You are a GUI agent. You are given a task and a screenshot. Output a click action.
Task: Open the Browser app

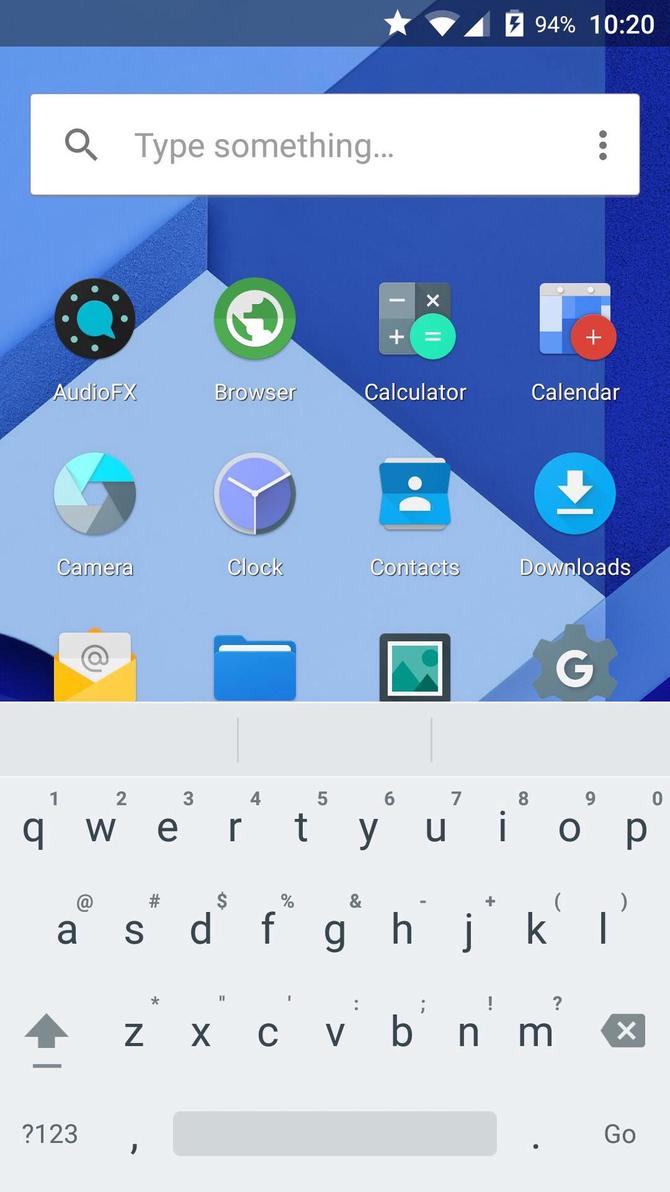(255, 319)
